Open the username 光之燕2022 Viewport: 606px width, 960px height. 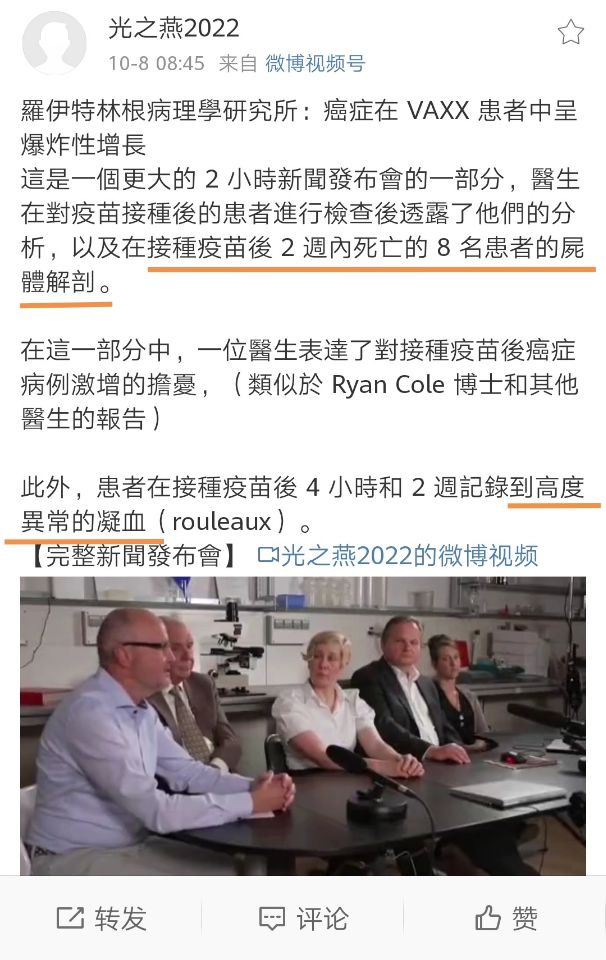[x=173, y=28]
